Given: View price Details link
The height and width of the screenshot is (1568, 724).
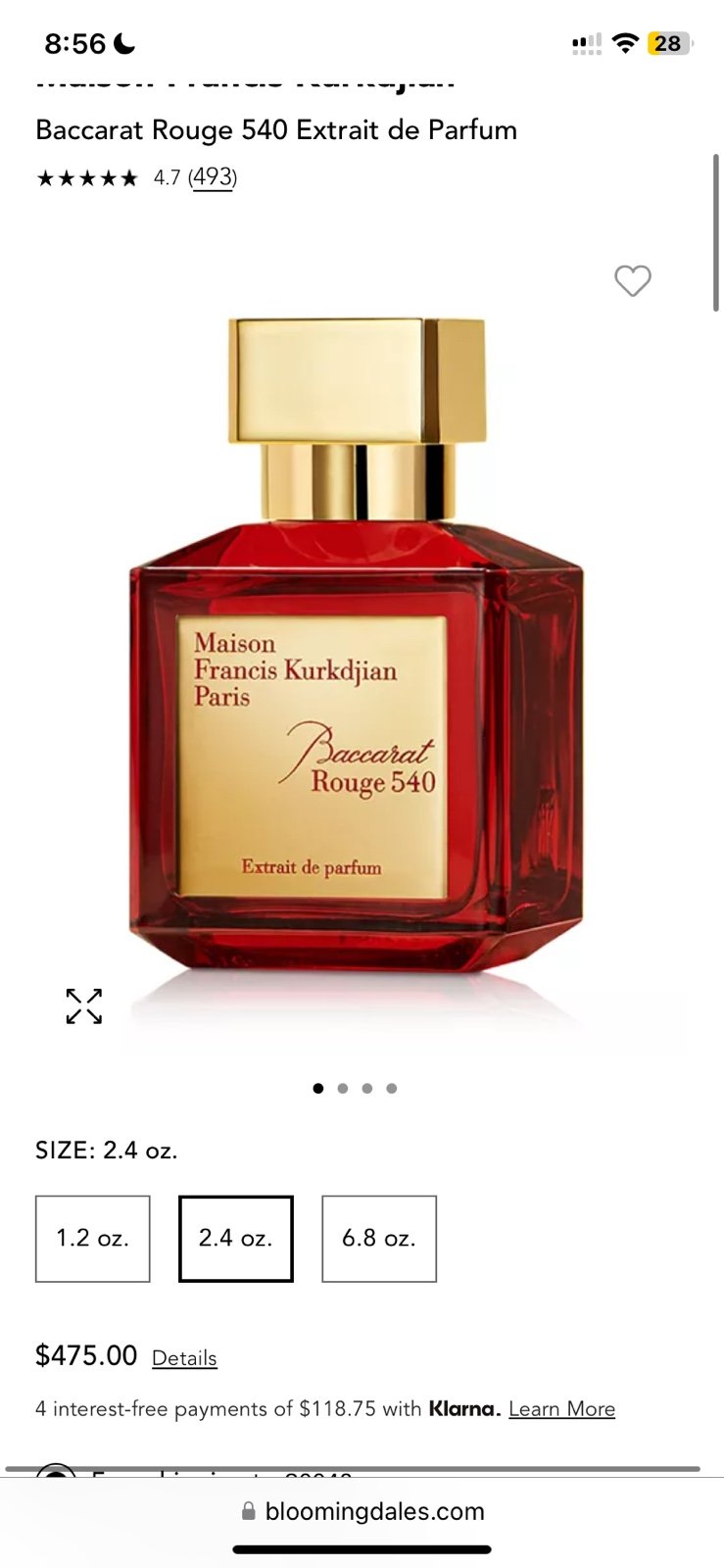Looking at the screenshot, I should pos(184,1358).
